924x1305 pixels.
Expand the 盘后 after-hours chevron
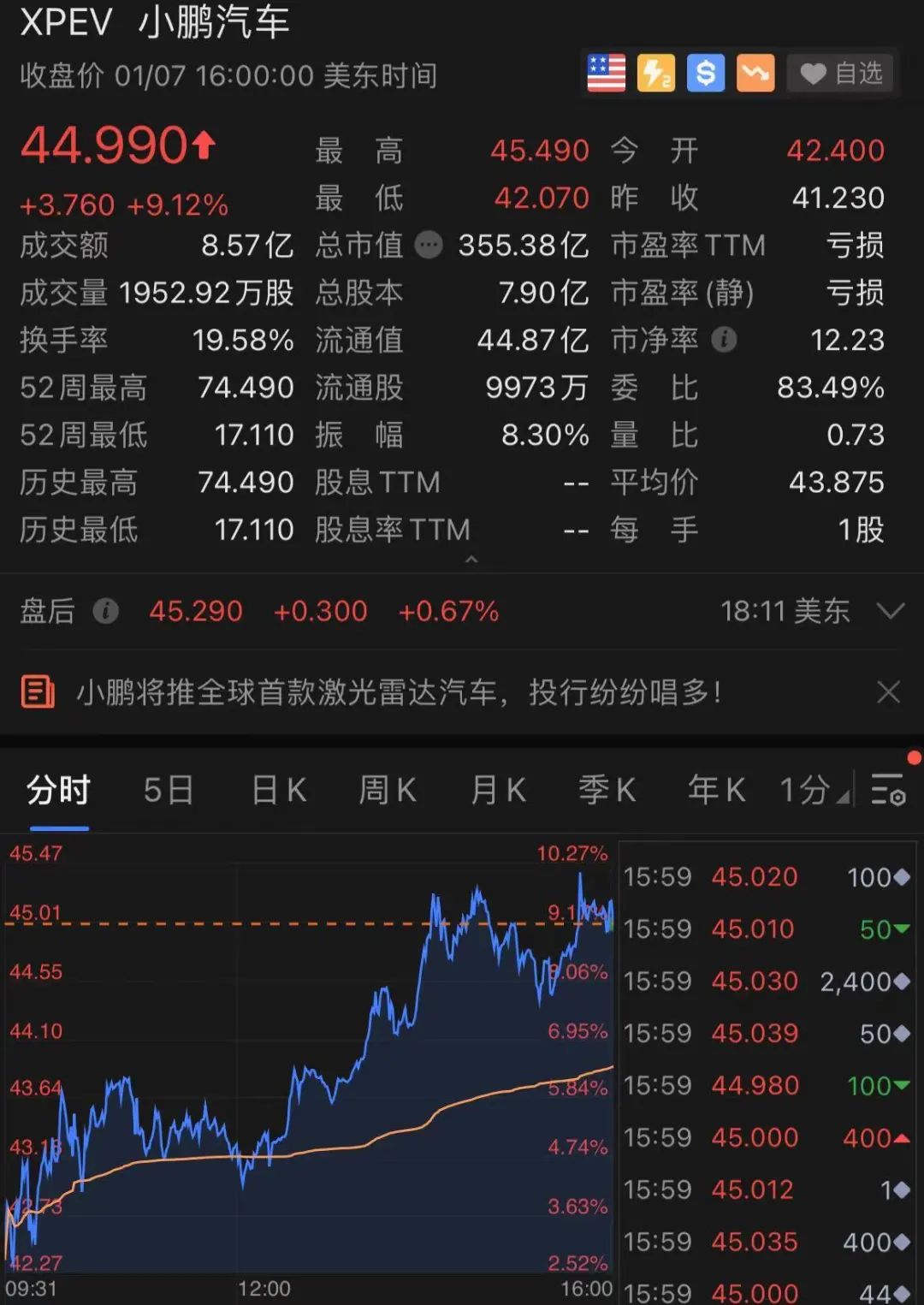tap(890, 611)
